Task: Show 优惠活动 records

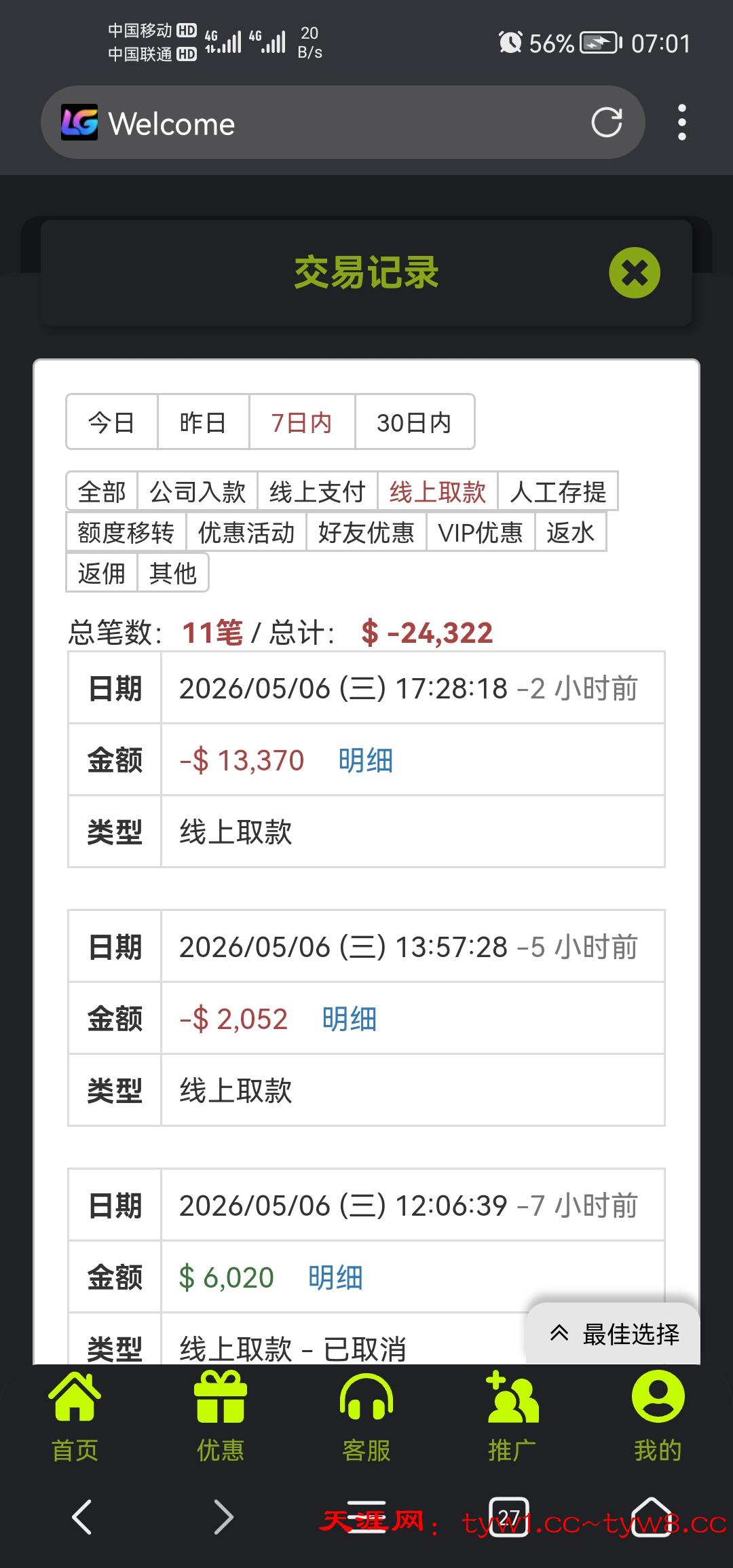Action: tap(246, 532)
